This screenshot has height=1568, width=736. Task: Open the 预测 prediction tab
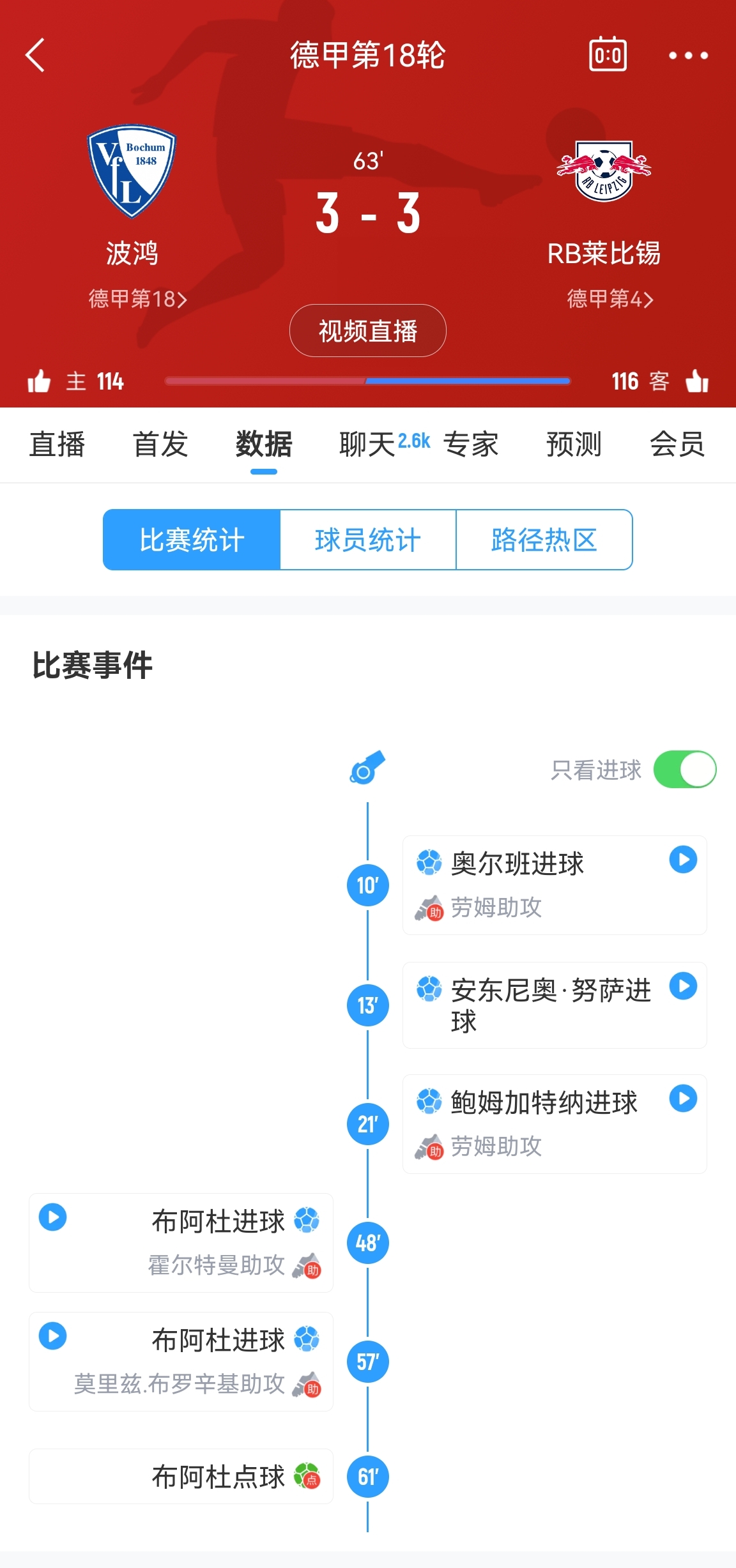(x=574, y=445)
